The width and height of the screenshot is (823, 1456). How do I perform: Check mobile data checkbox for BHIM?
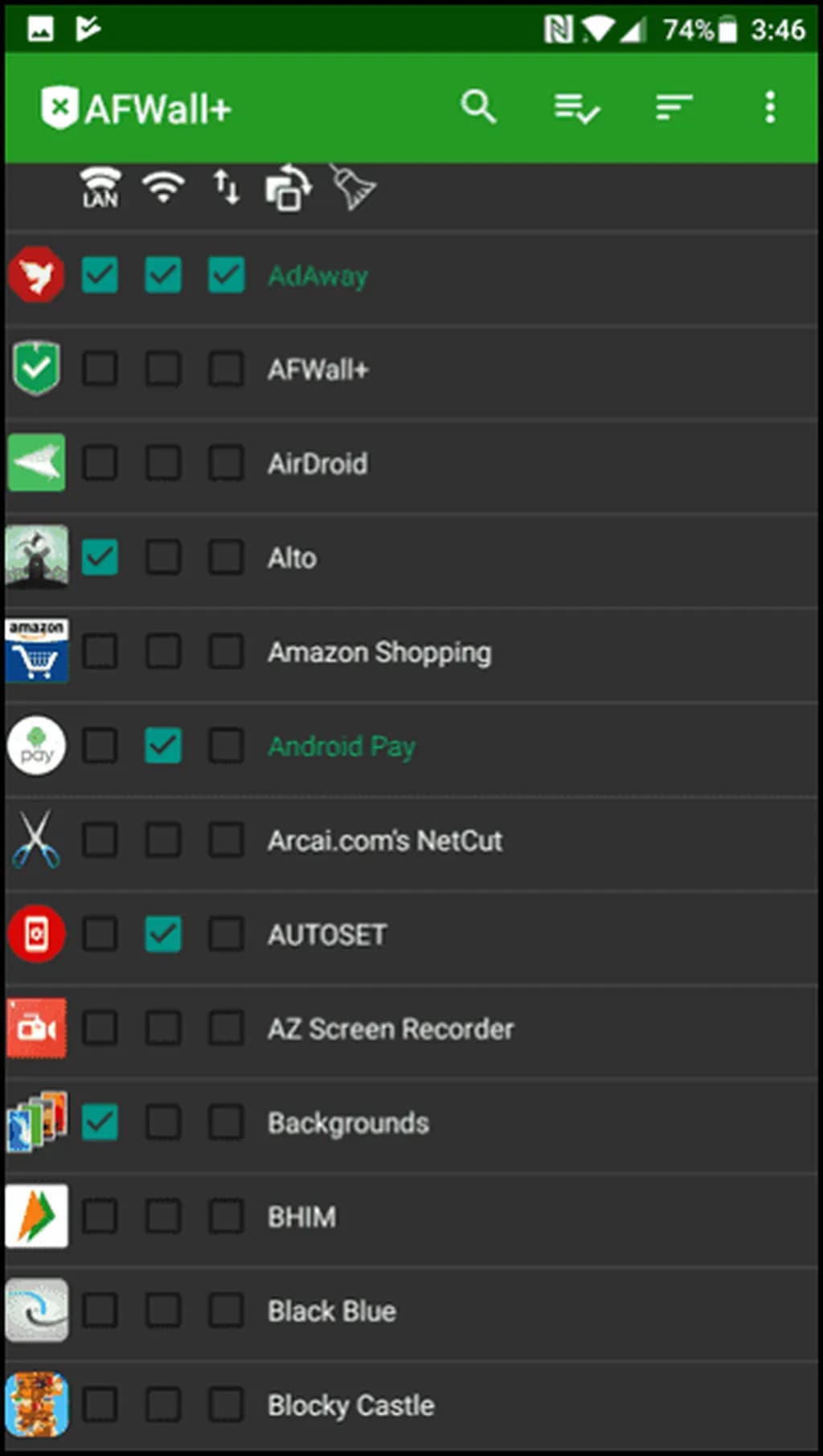[226, 1216]
